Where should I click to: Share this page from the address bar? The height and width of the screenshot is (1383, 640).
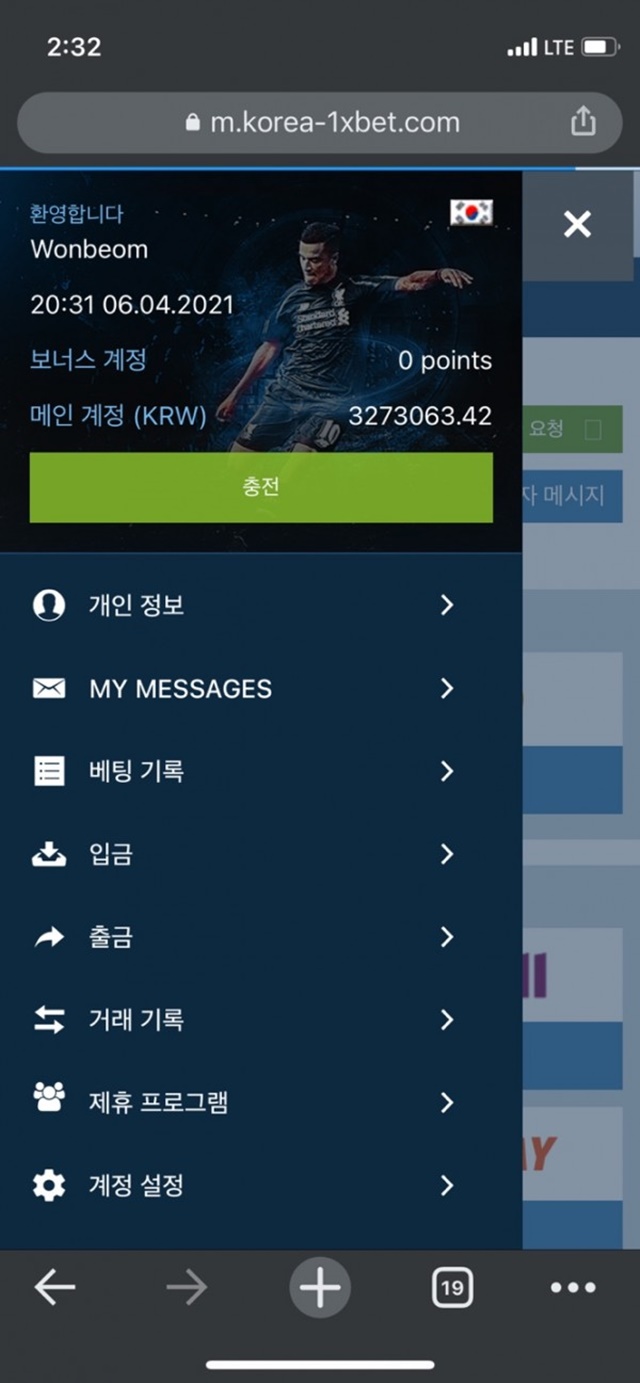click(583, 122)
